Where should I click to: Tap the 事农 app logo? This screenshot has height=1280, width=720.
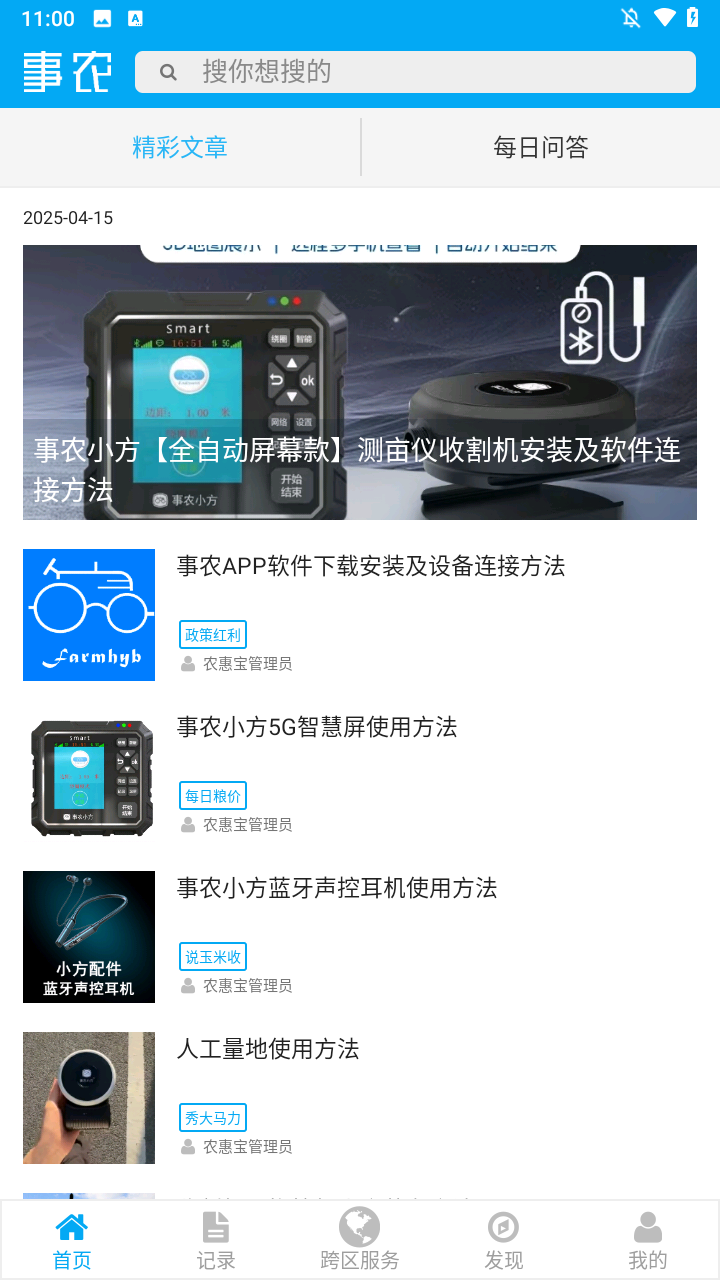pos(66,69)
